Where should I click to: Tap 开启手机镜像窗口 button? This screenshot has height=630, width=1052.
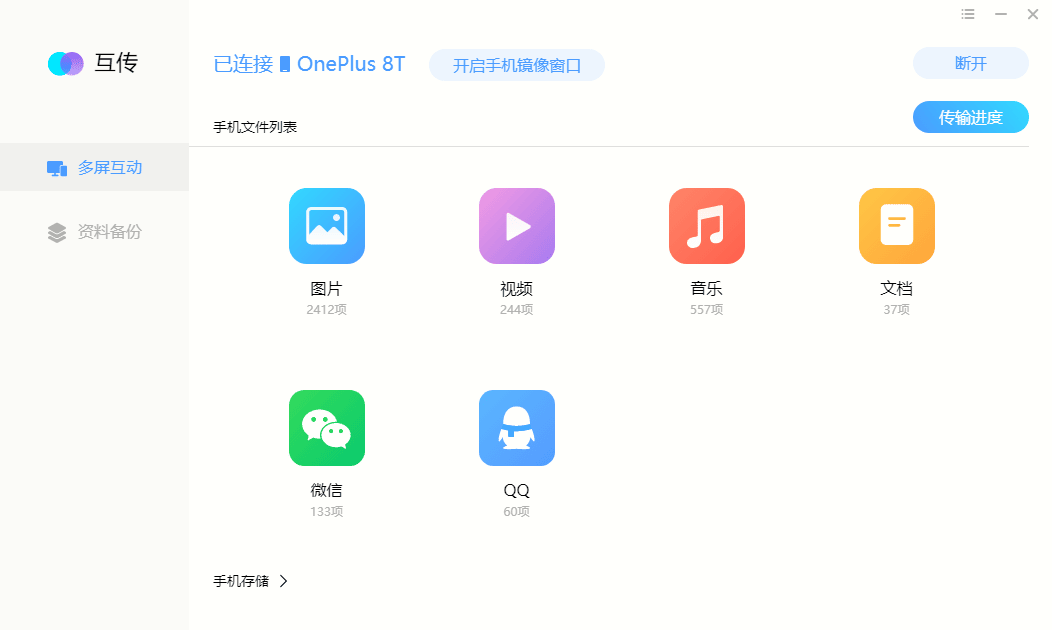[516, 66]
